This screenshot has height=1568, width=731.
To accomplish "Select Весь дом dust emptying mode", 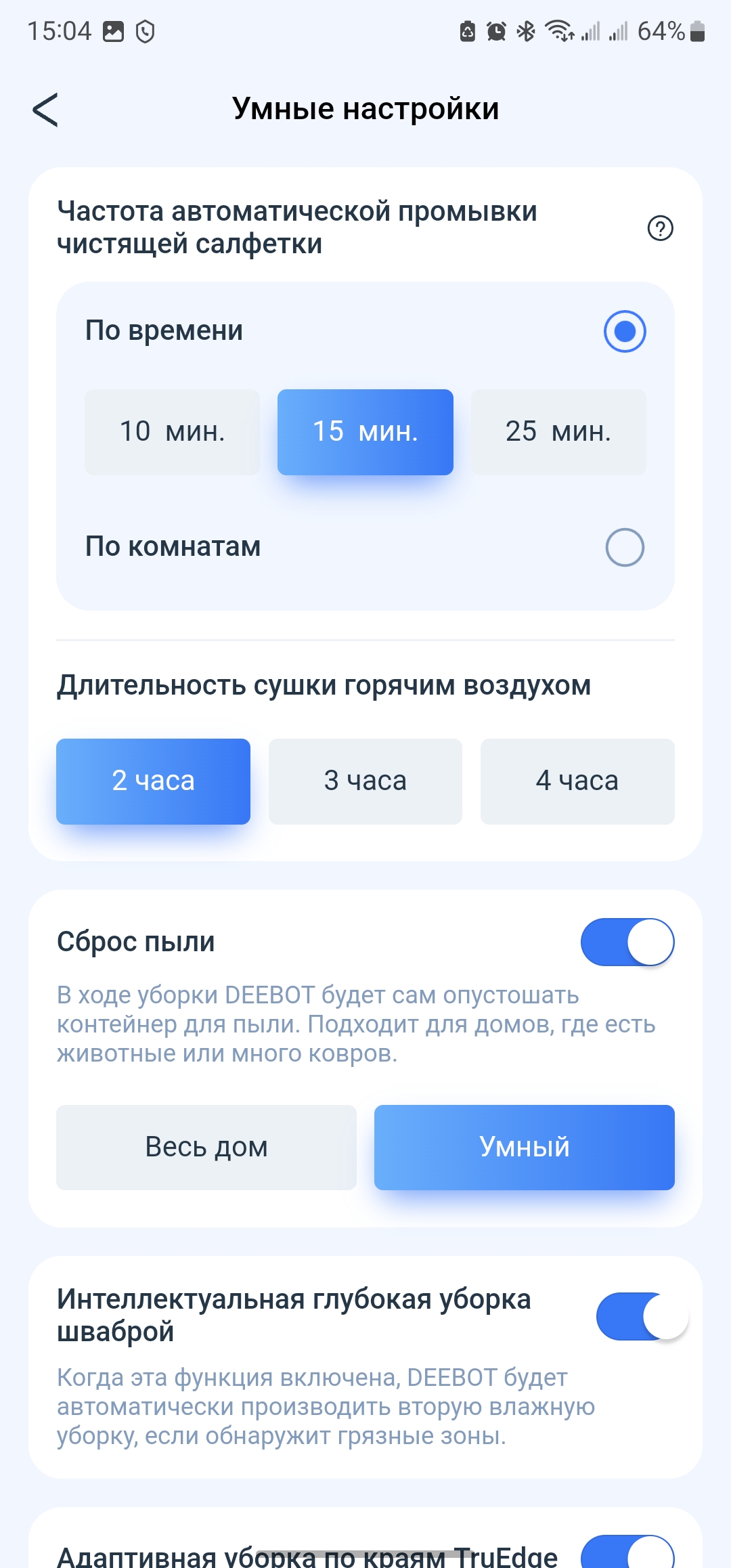I will point(206,1148).
